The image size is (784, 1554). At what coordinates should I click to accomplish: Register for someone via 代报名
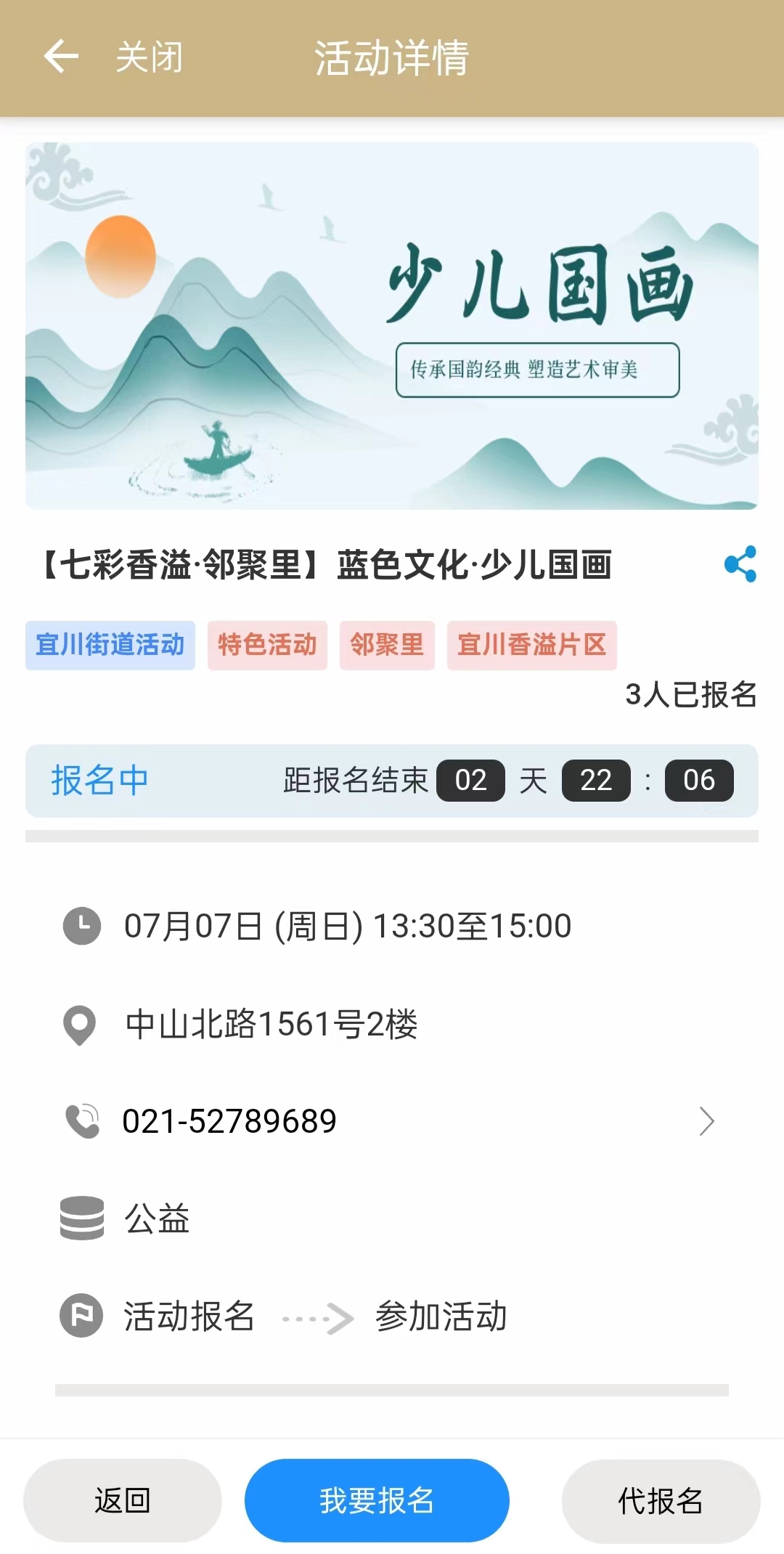(661, 1500)
